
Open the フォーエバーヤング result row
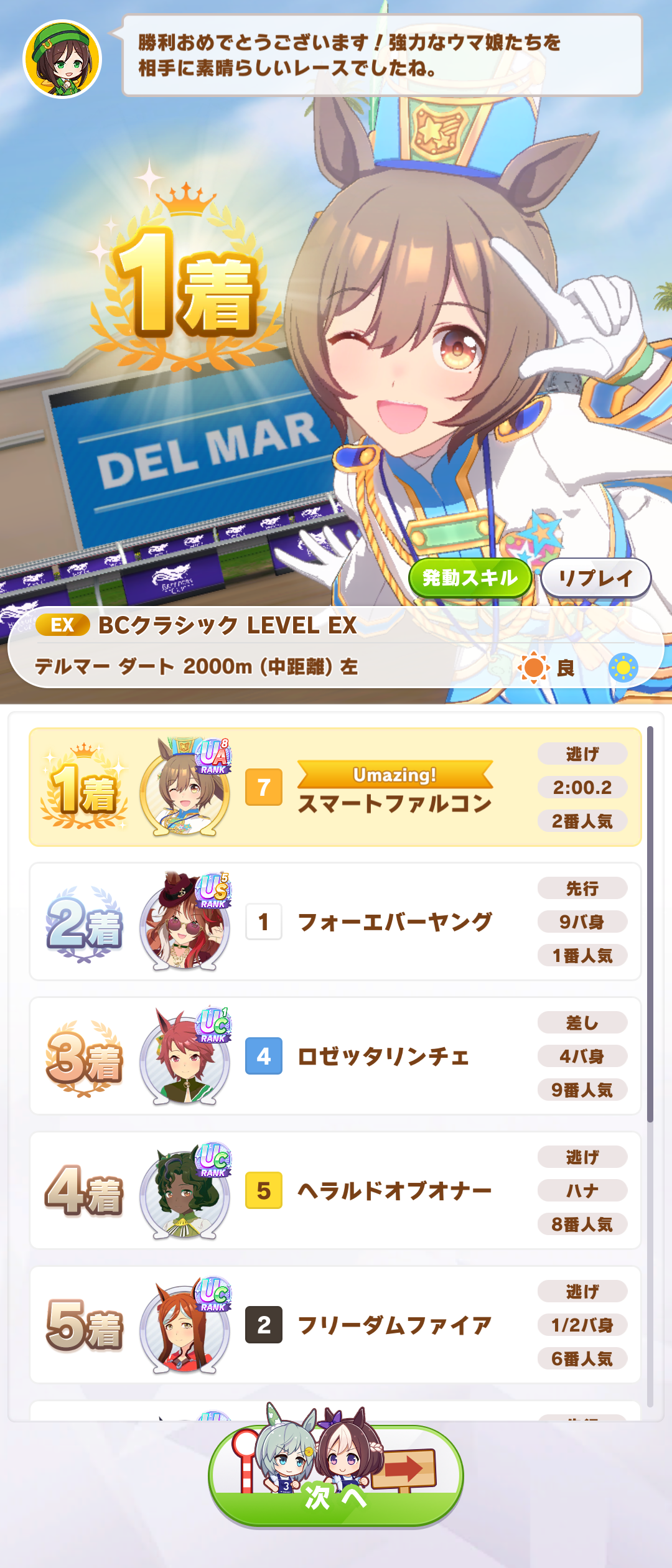coord(335,922)
